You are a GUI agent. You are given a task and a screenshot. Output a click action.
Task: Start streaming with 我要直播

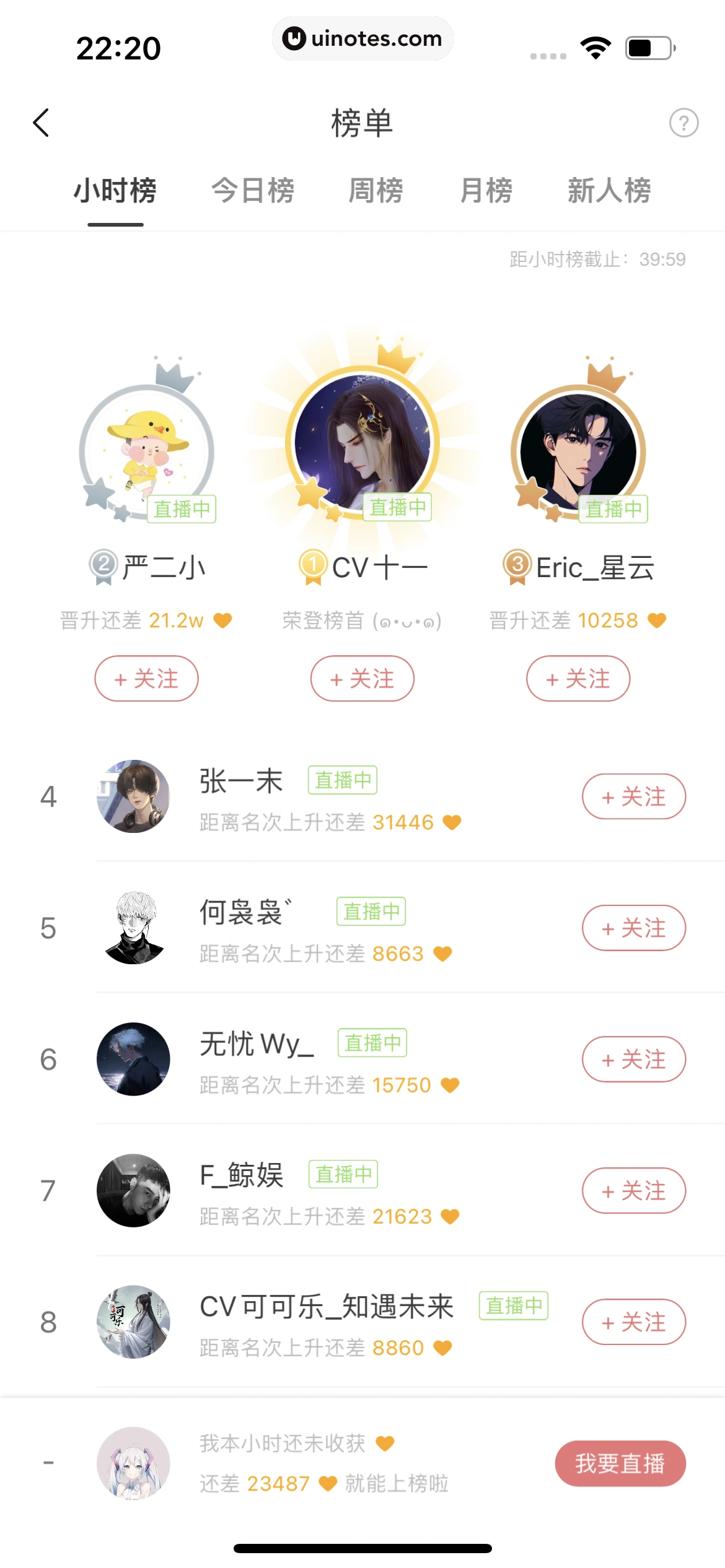620,1463
